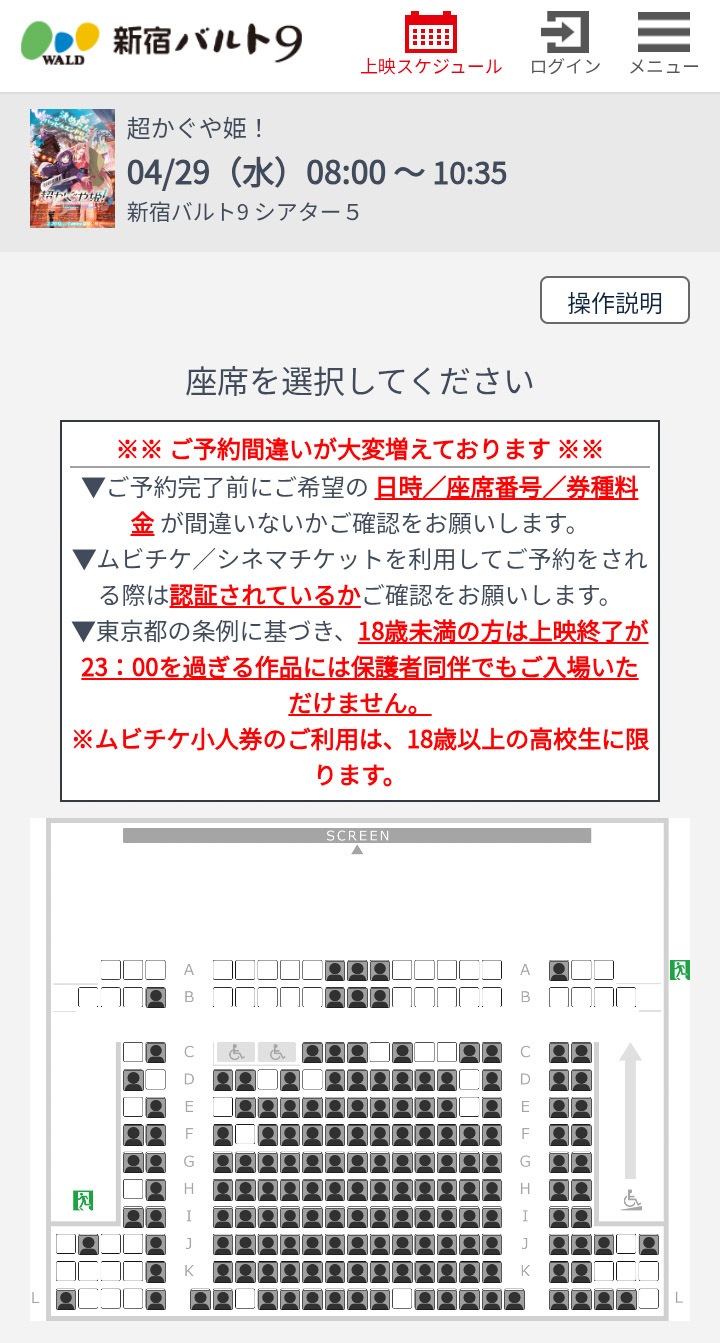
Task: Select the only empty seat in center row F
Action: tap(245, 1134)
